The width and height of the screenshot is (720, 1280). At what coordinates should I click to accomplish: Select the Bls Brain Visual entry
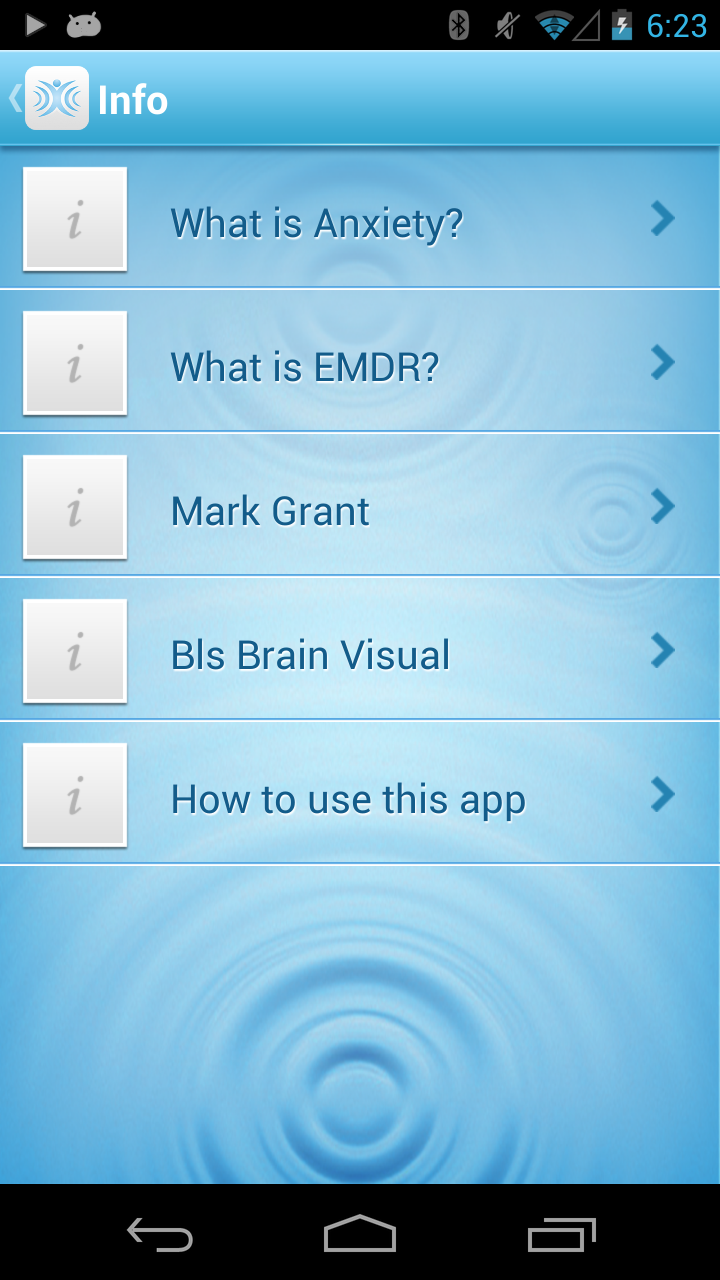coord(360,650)
